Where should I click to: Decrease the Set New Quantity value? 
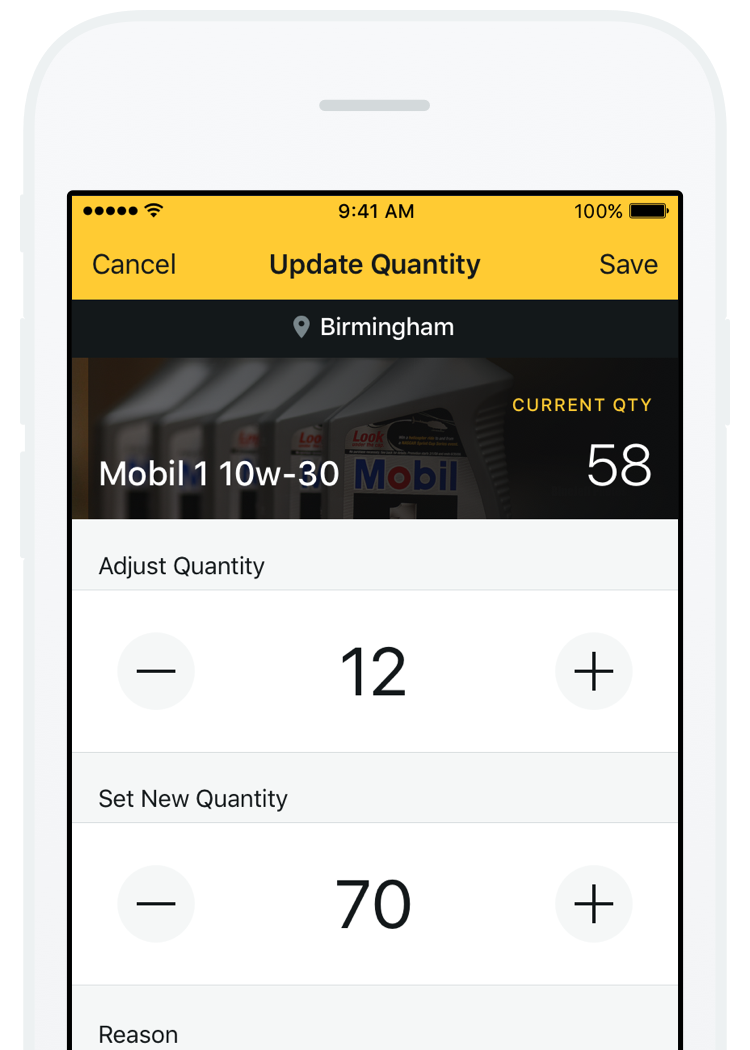pyautogui.click(x=156, y=904)
